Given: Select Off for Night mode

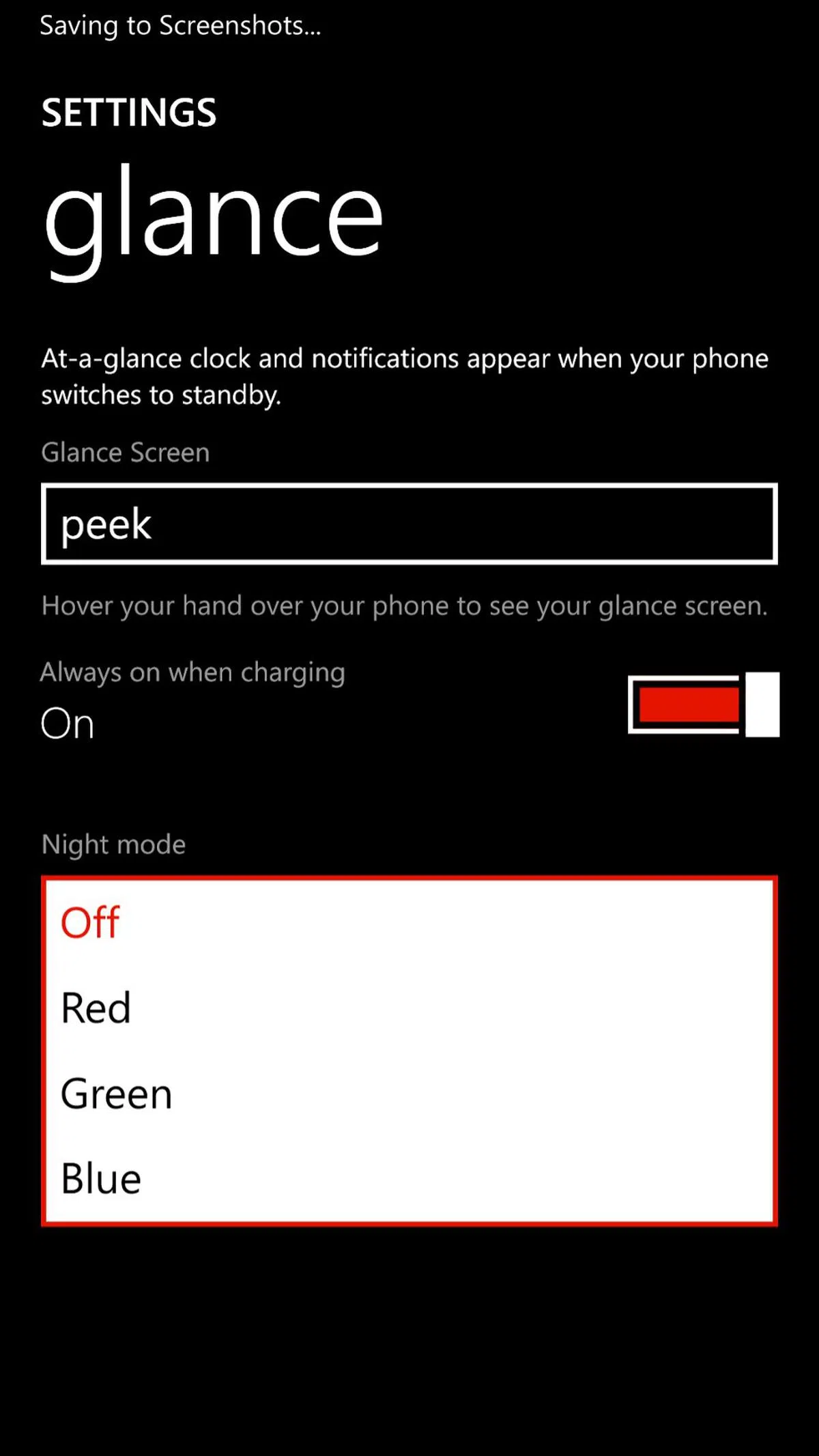Looking at the screenshot, I should pos(409,923).
